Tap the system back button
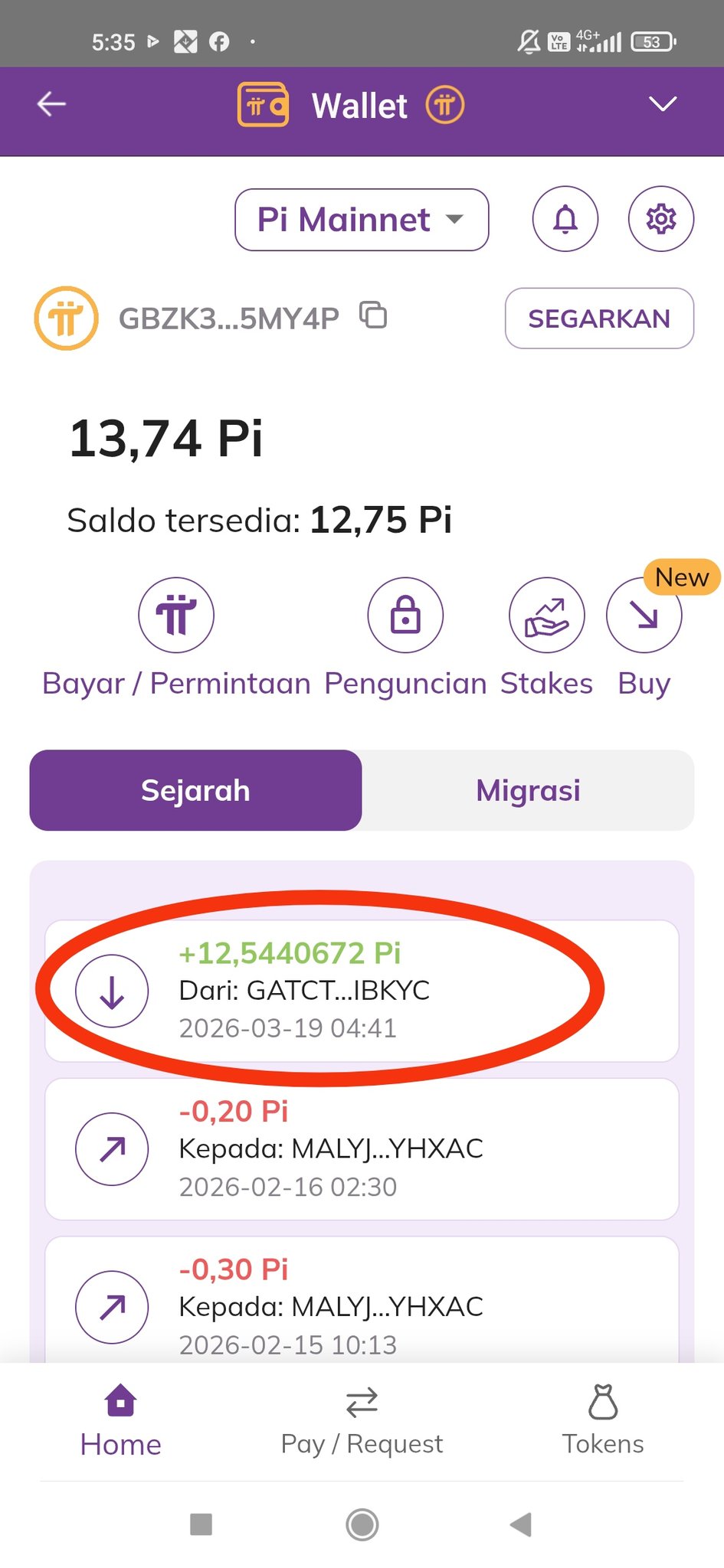The image size is (724, 1568). 521,1524
